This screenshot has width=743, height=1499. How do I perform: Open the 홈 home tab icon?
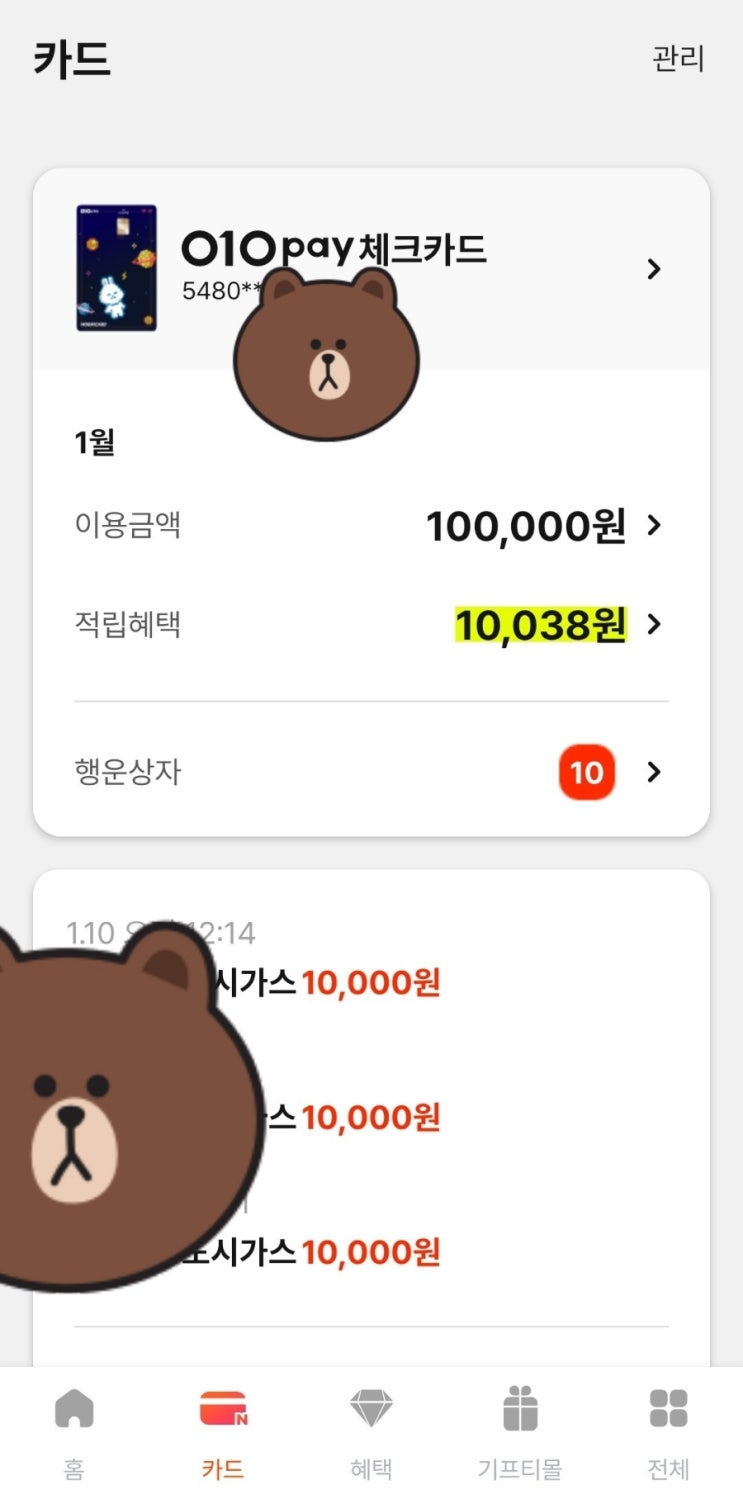coord(74,1407)
